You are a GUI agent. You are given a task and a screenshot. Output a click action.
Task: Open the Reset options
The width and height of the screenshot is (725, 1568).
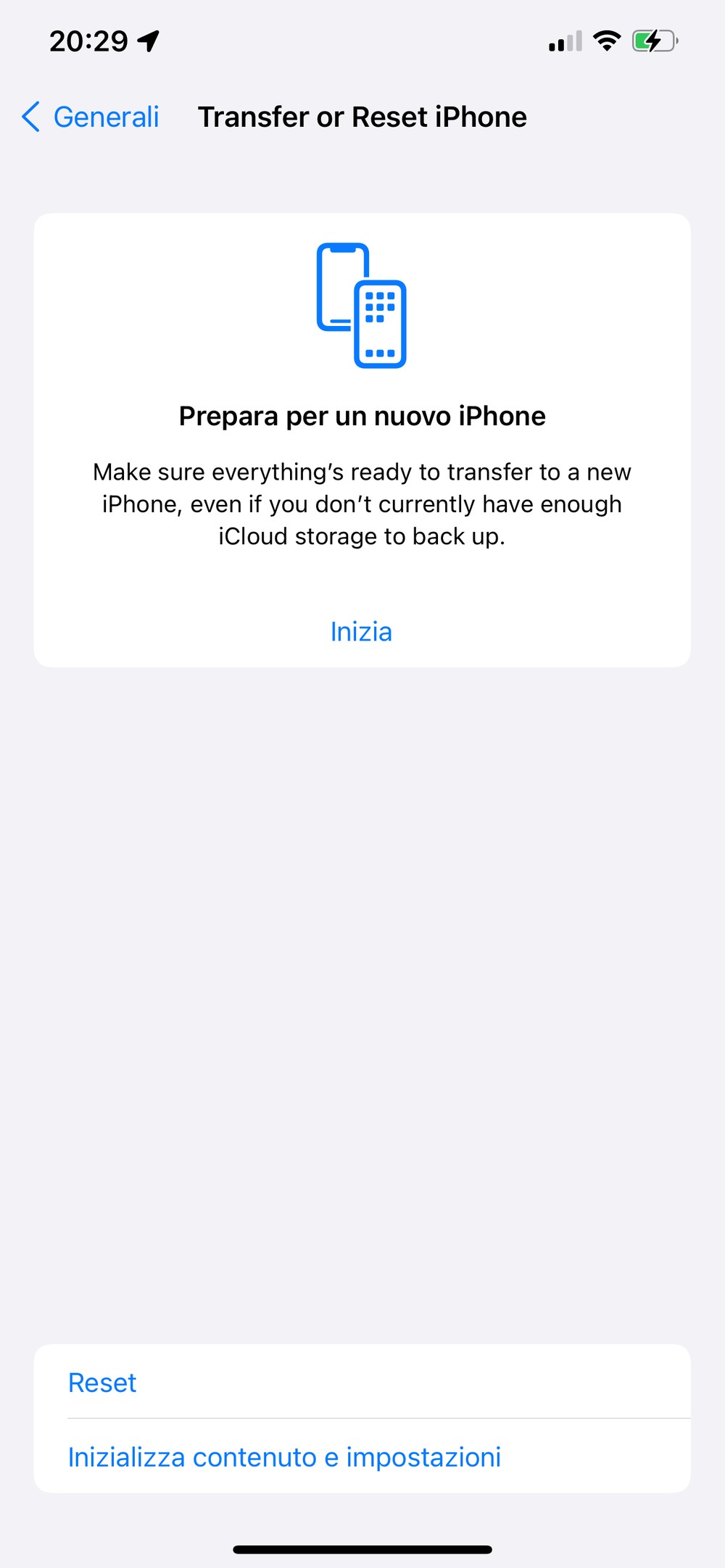click(362, 1382)
